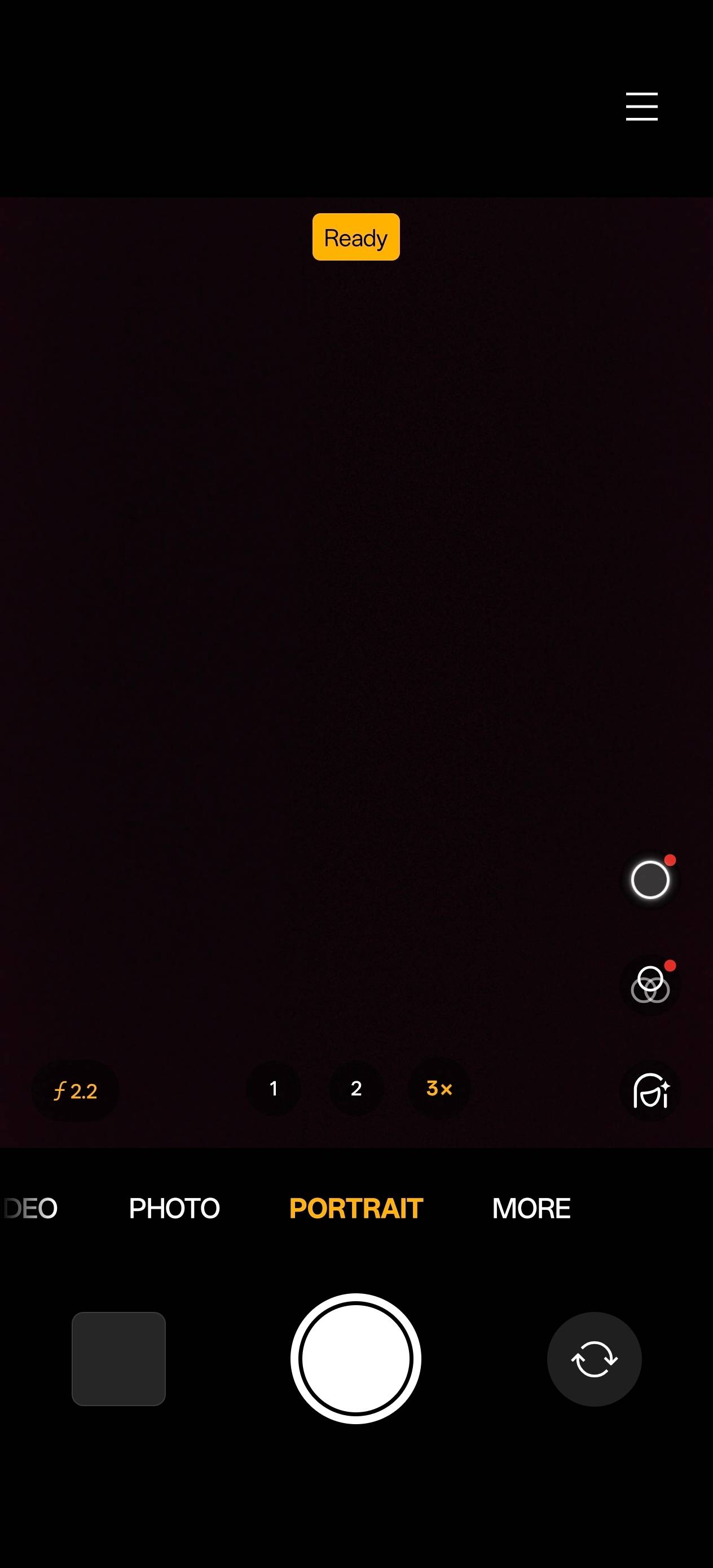Select the 2x zoom level
Viewport: 713px width, 1568px height.
(x=355, y=1089)
